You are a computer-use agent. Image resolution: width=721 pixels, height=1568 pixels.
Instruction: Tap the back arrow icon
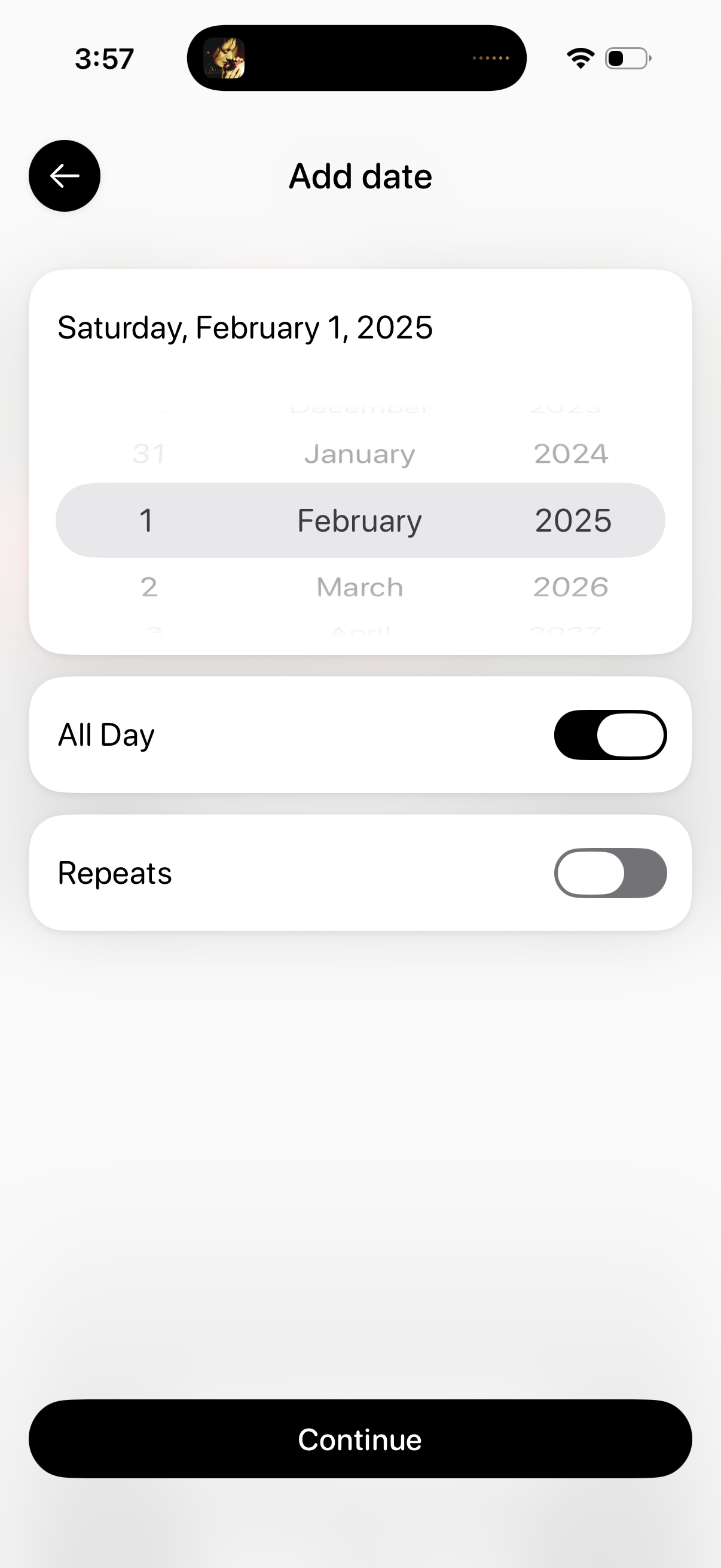coord(64,175)
